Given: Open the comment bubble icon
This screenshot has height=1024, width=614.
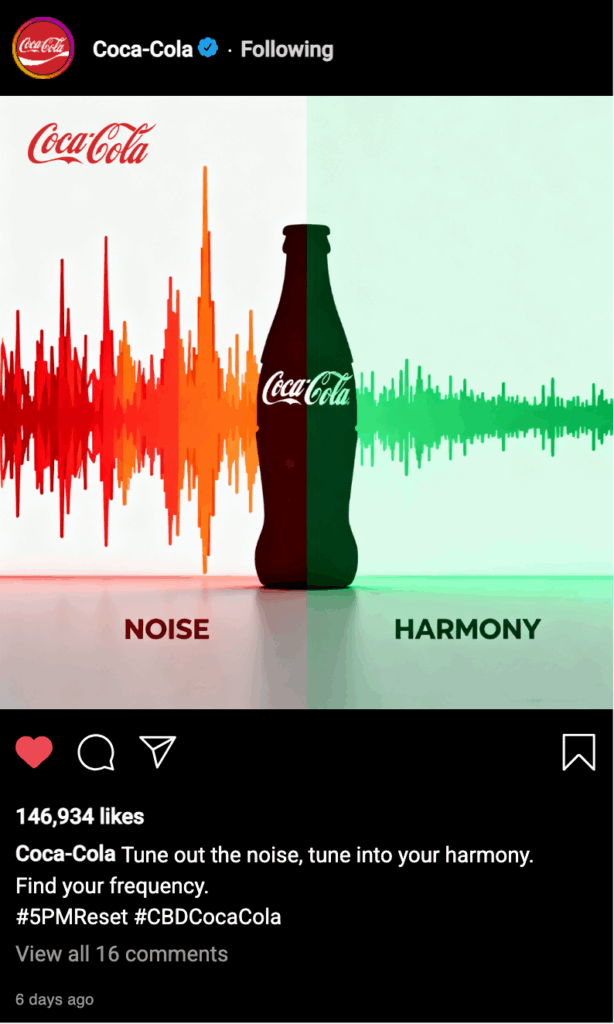Looking at the screenshot, I should tap(96, 752).
